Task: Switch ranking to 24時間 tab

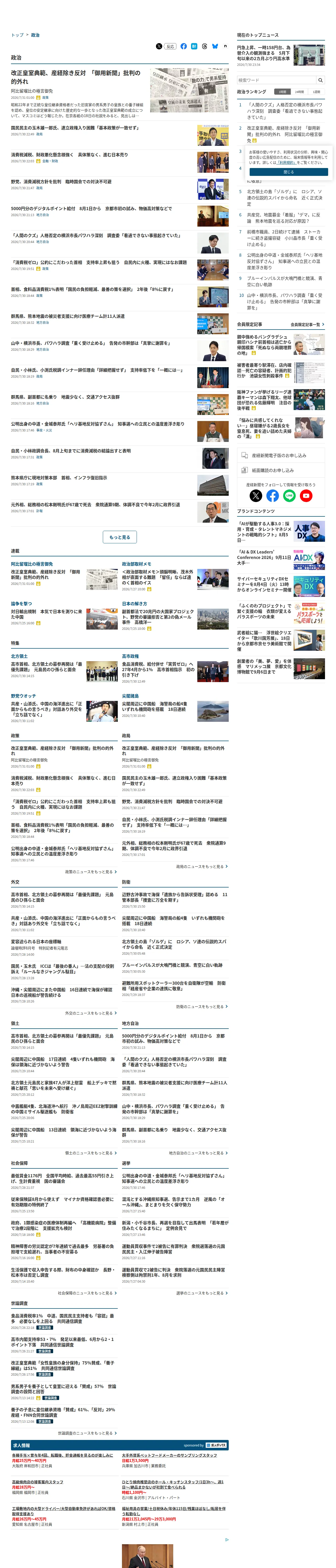Action: coord(299,92)
